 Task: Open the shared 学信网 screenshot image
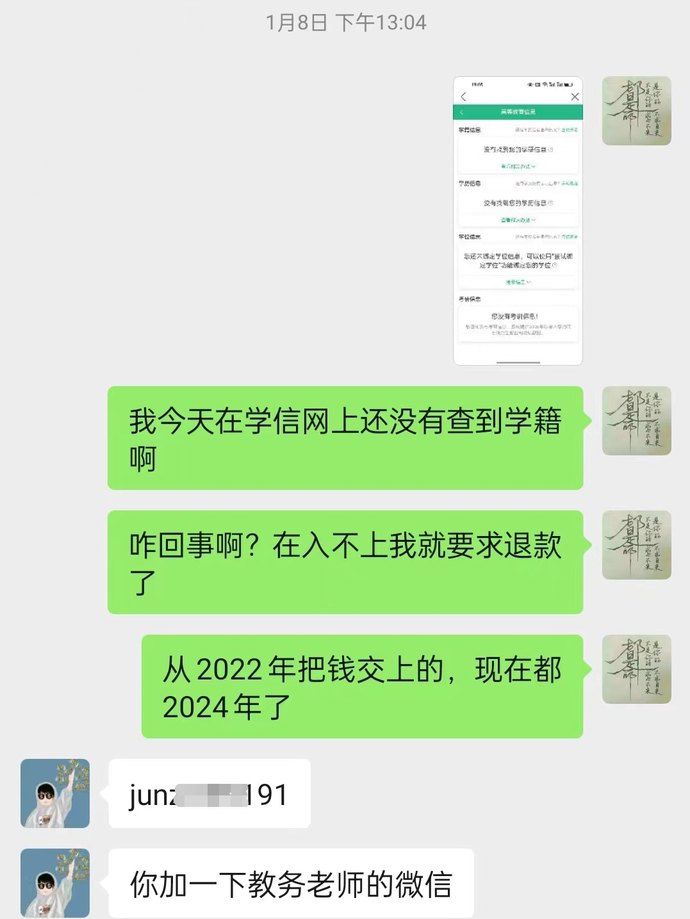pos(517,221)
